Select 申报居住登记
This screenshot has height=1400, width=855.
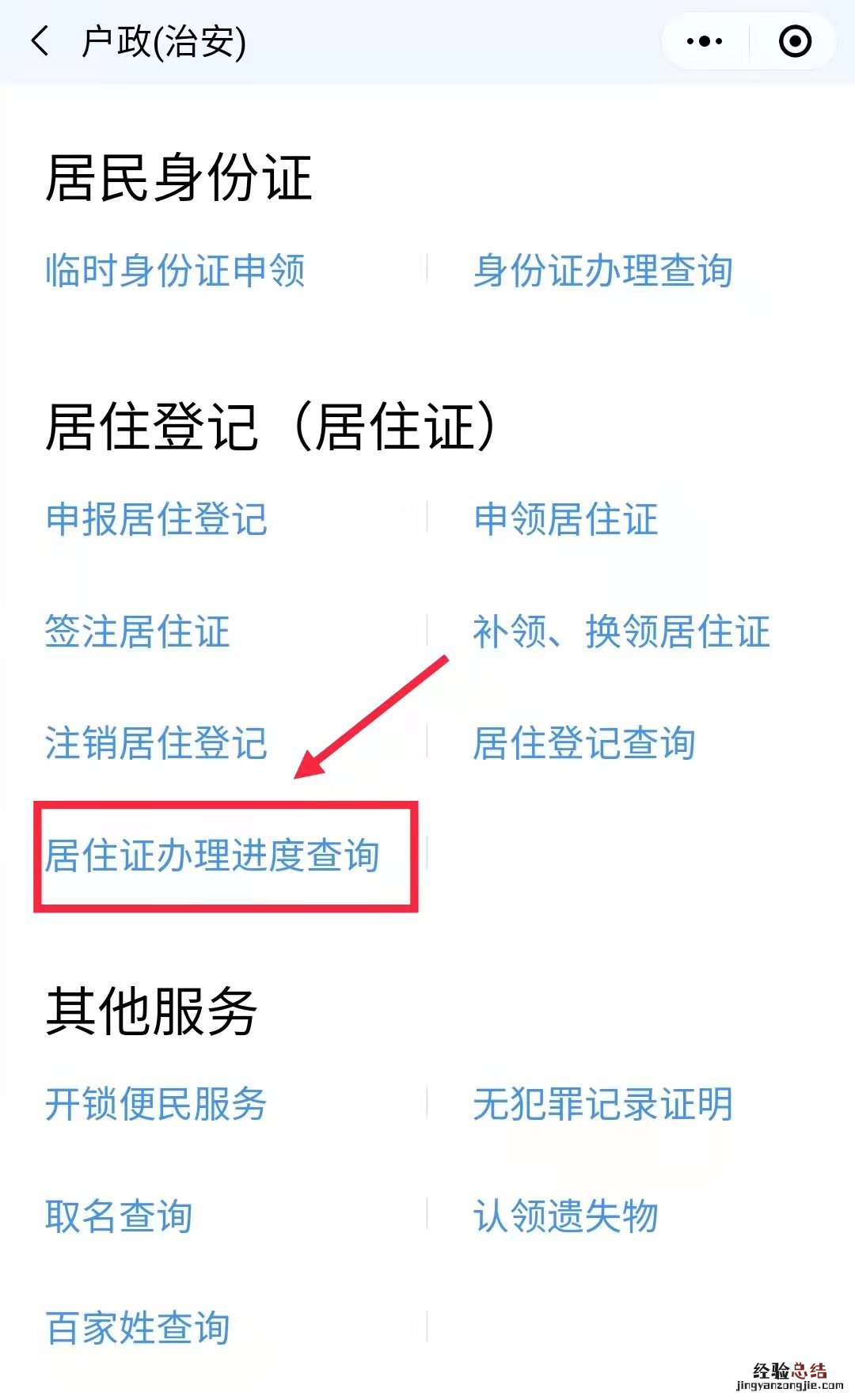pos(157,520)
